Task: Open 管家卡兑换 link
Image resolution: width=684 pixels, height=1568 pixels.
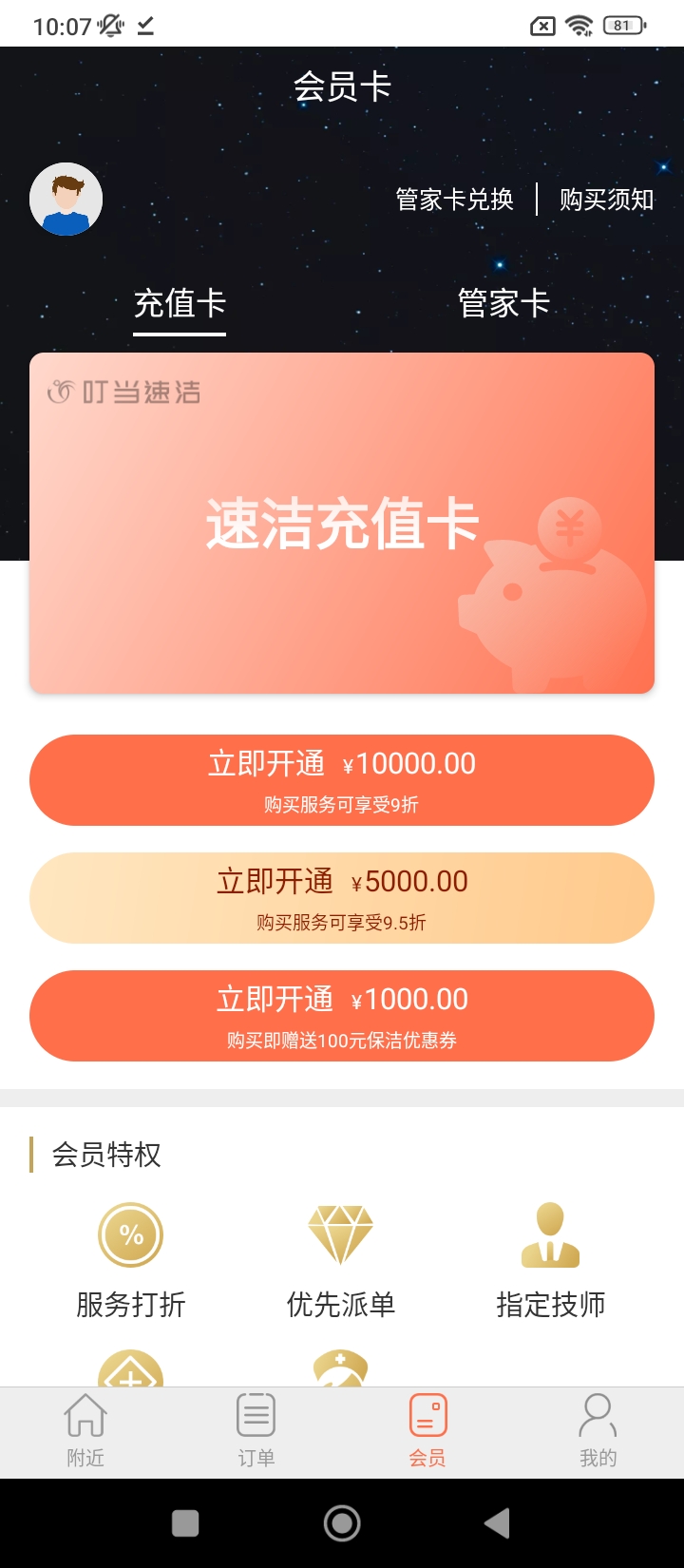Action: (x=454, y=200)
